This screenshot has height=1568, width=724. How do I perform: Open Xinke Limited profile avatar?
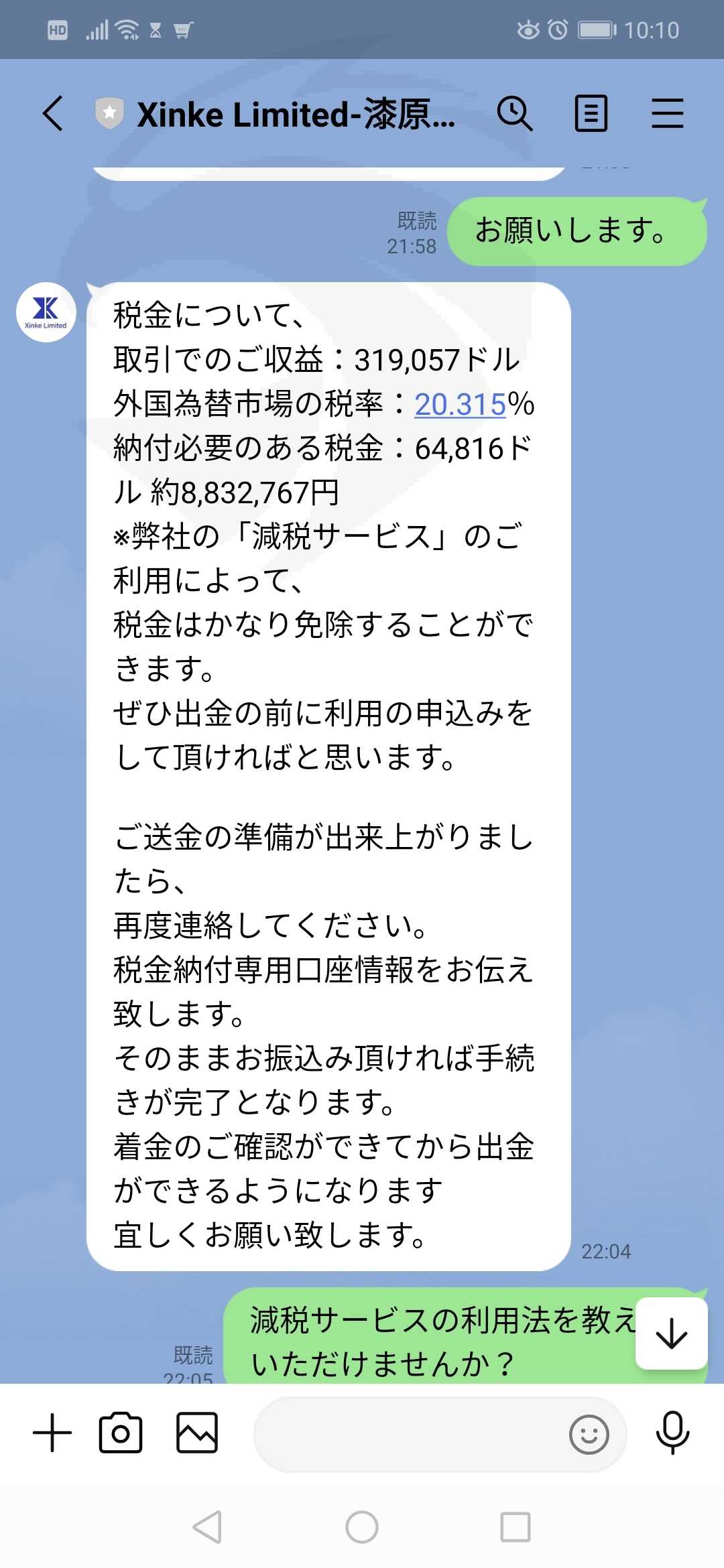[46, 312]
